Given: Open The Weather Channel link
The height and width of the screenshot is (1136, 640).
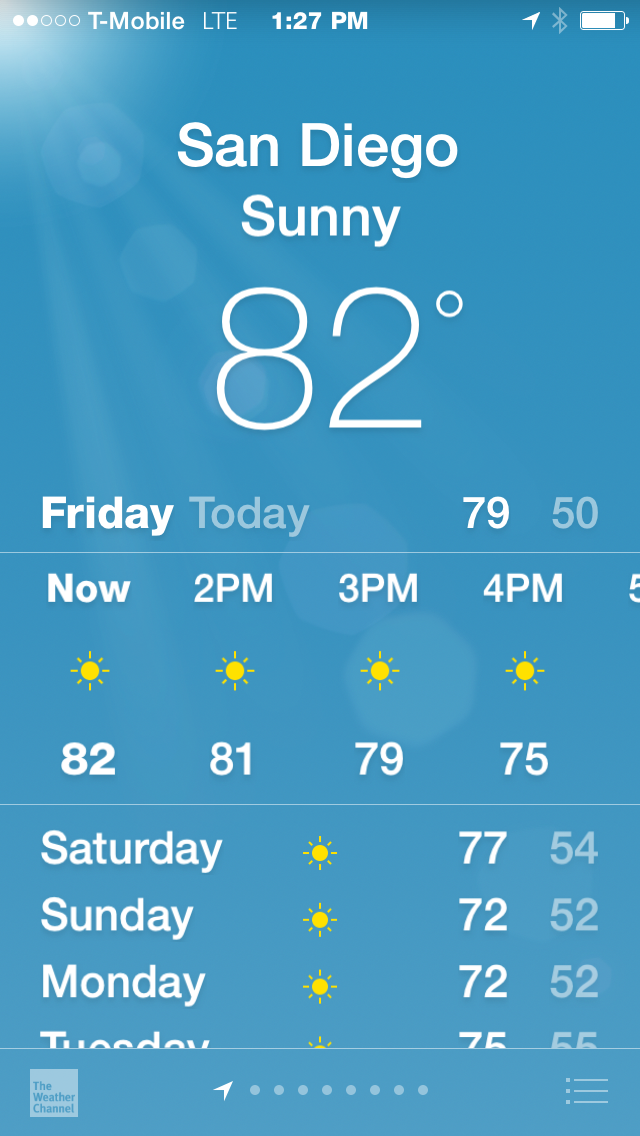Looking at the screenshot, I should pyautogui.click(x=54, y=1093).
